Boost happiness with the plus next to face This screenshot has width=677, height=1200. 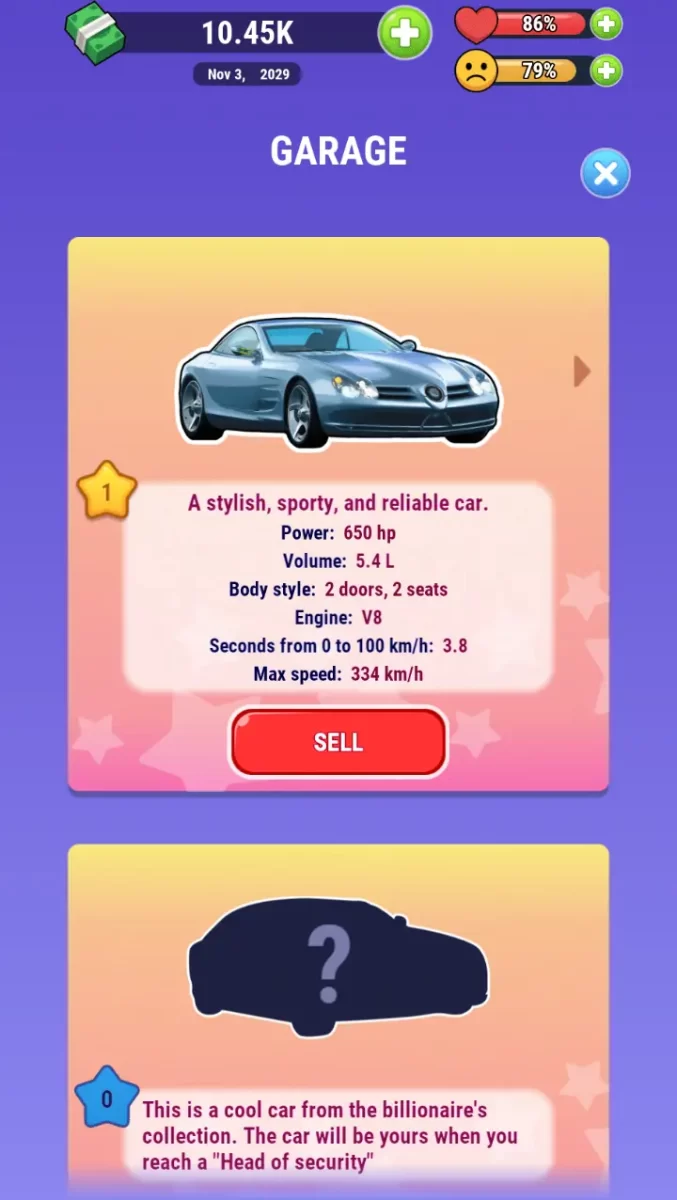[x=606, y=70]
